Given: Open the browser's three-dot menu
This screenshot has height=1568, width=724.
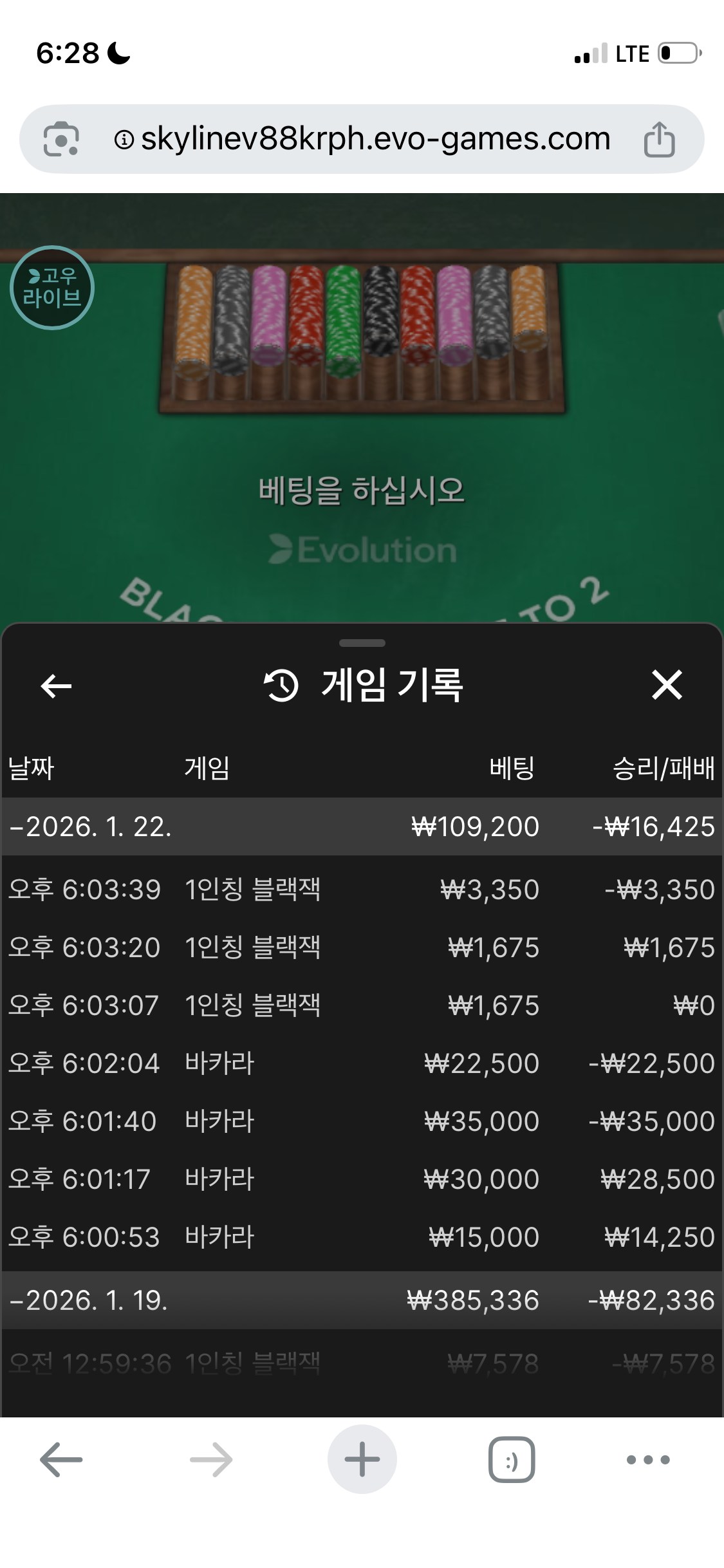Looking at the screenshot, I should (x=648, y=1460).
